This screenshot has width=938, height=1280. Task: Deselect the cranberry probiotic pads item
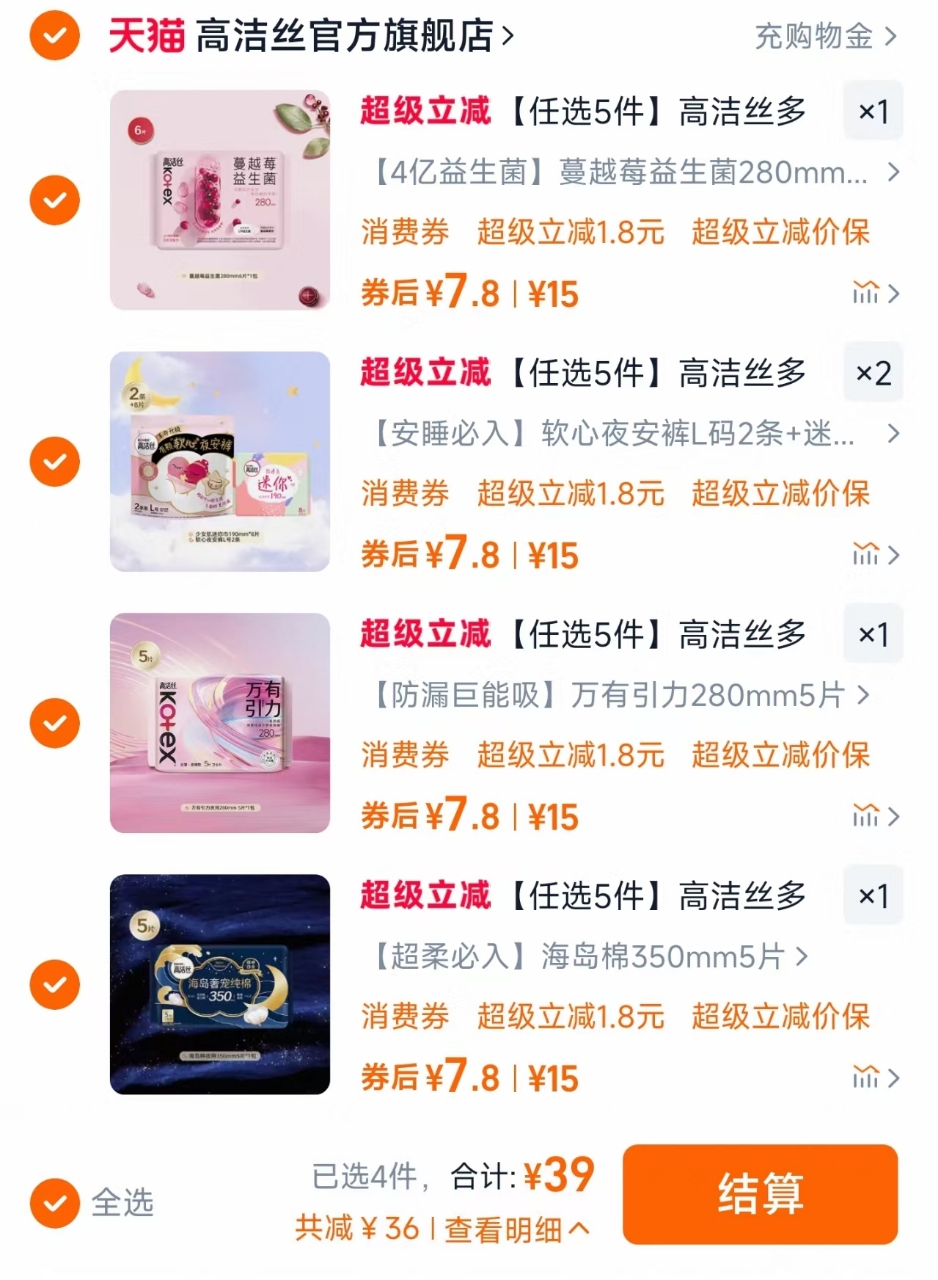click(x=54, y=199)
